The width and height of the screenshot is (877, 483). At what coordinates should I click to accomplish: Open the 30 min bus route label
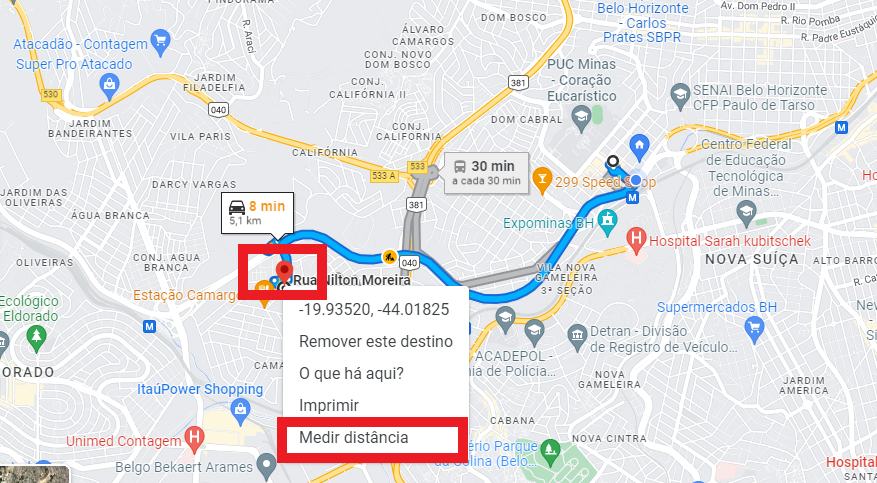click(484, 172)
